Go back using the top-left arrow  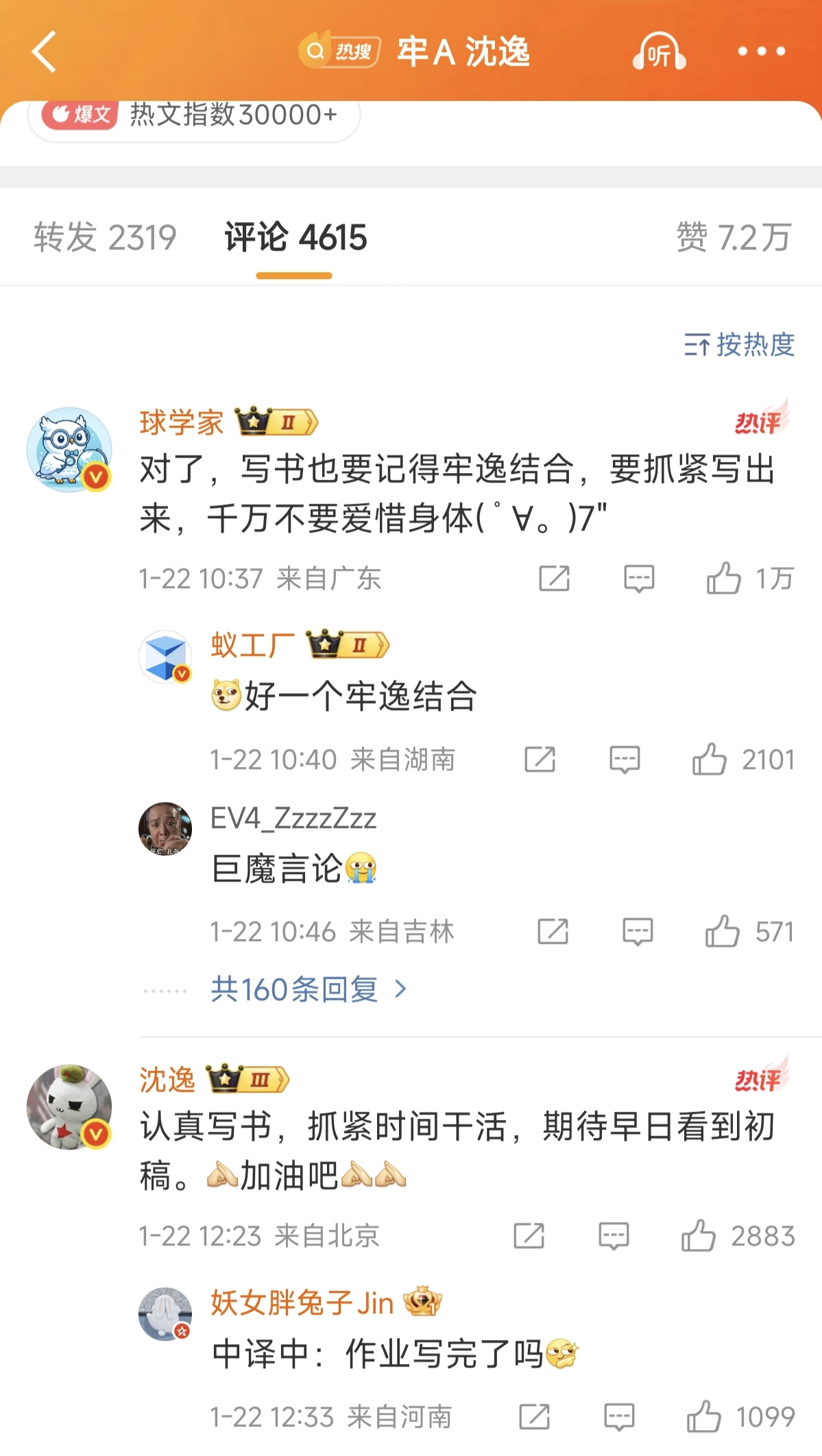pos(44,52)
